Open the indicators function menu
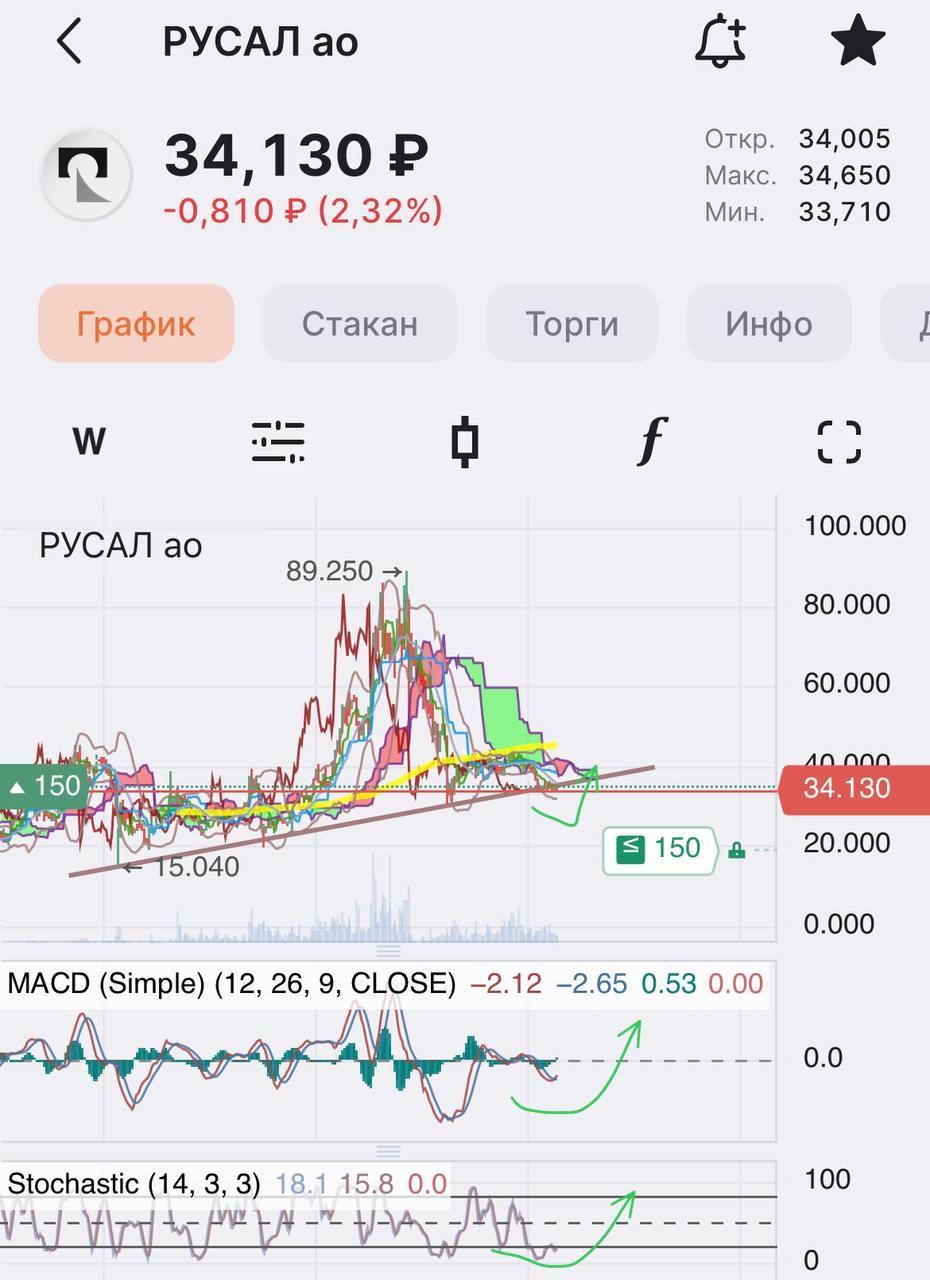 (x=651, y=441)
